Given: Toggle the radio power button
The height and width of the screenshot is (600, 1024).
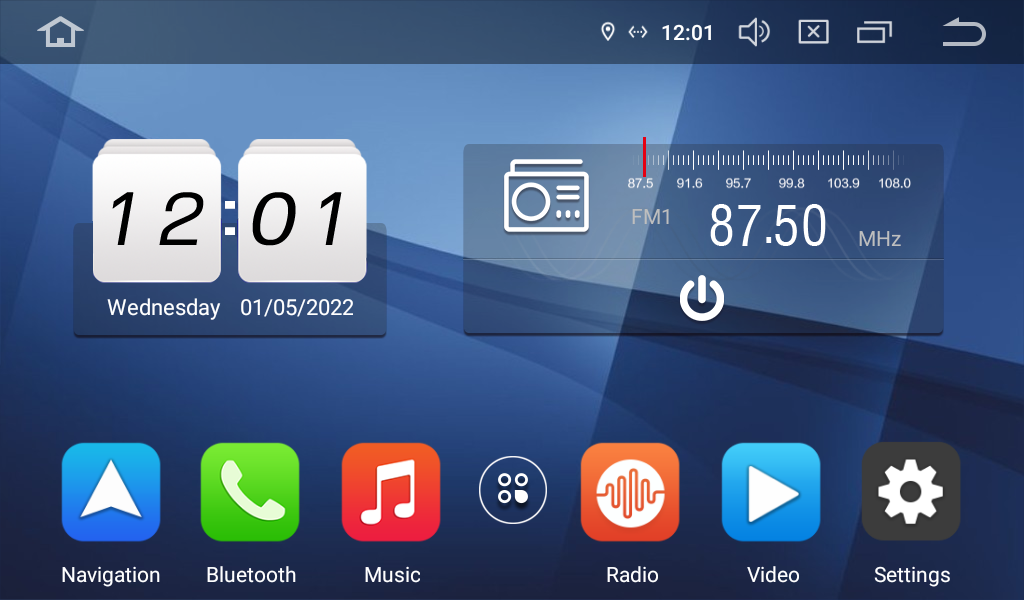Looking at the screenshot, I should click(702, 297).
